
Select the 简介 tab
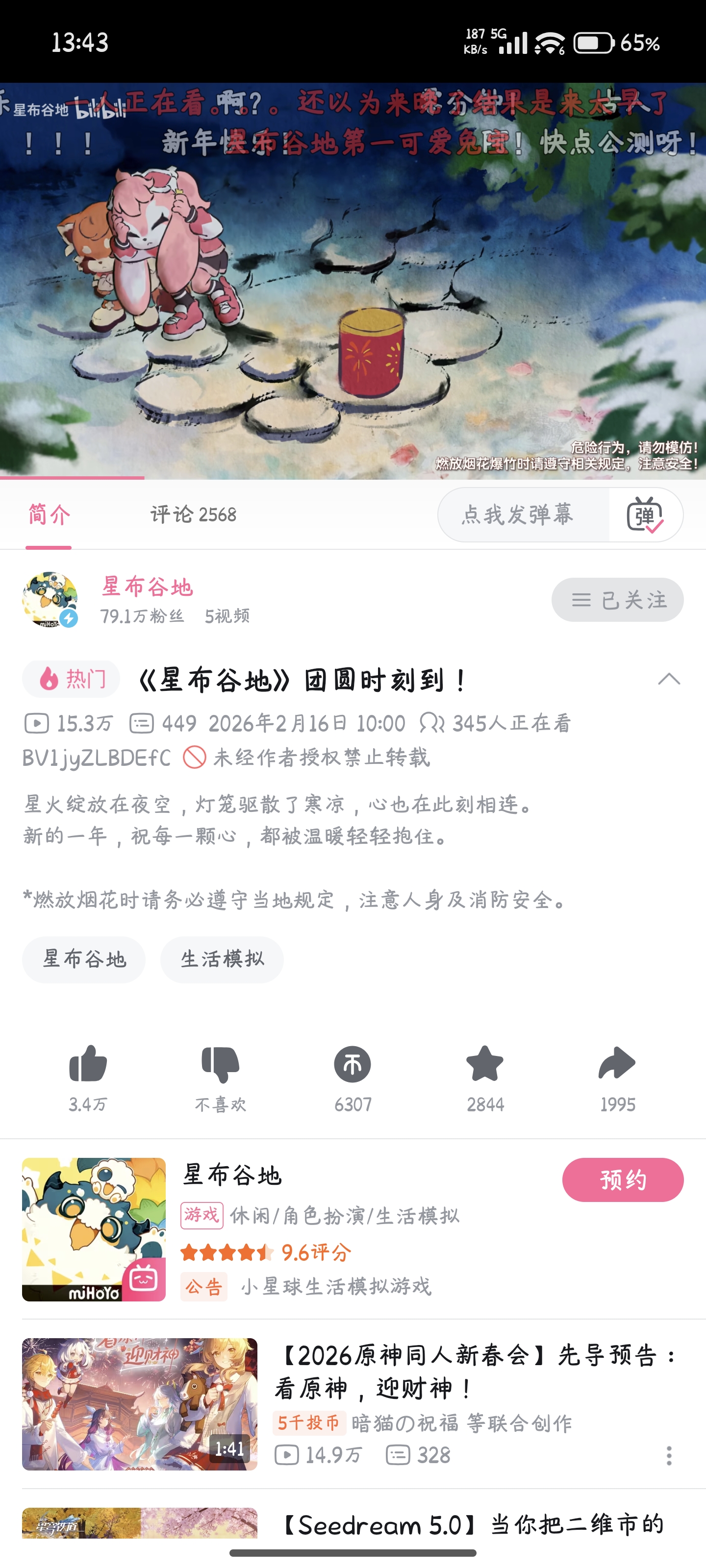[x=49, y=515]
